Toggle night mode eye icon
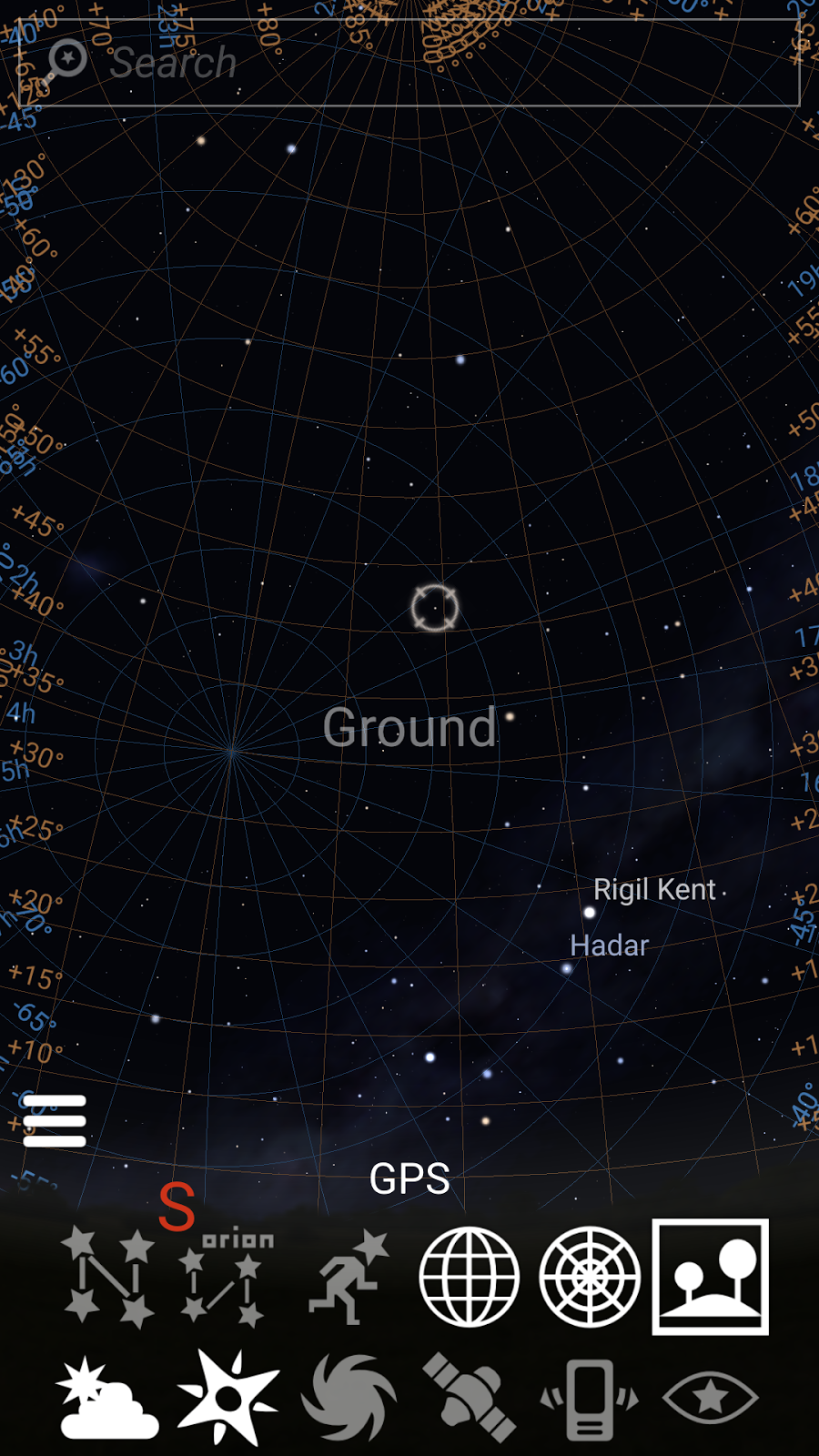 [x=710, y=1398]
